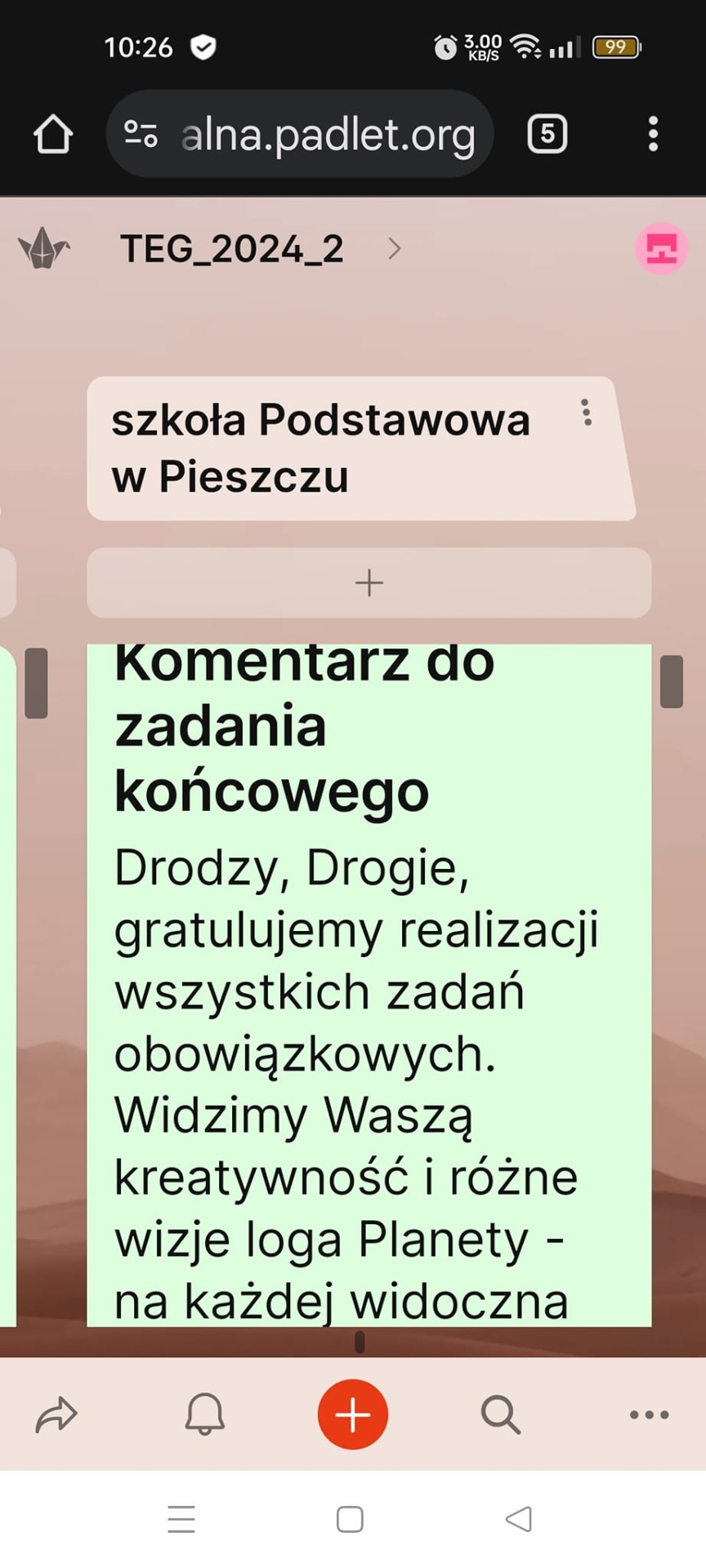
Task: Create a new post with red plus
Action: tap(353, 1414)
